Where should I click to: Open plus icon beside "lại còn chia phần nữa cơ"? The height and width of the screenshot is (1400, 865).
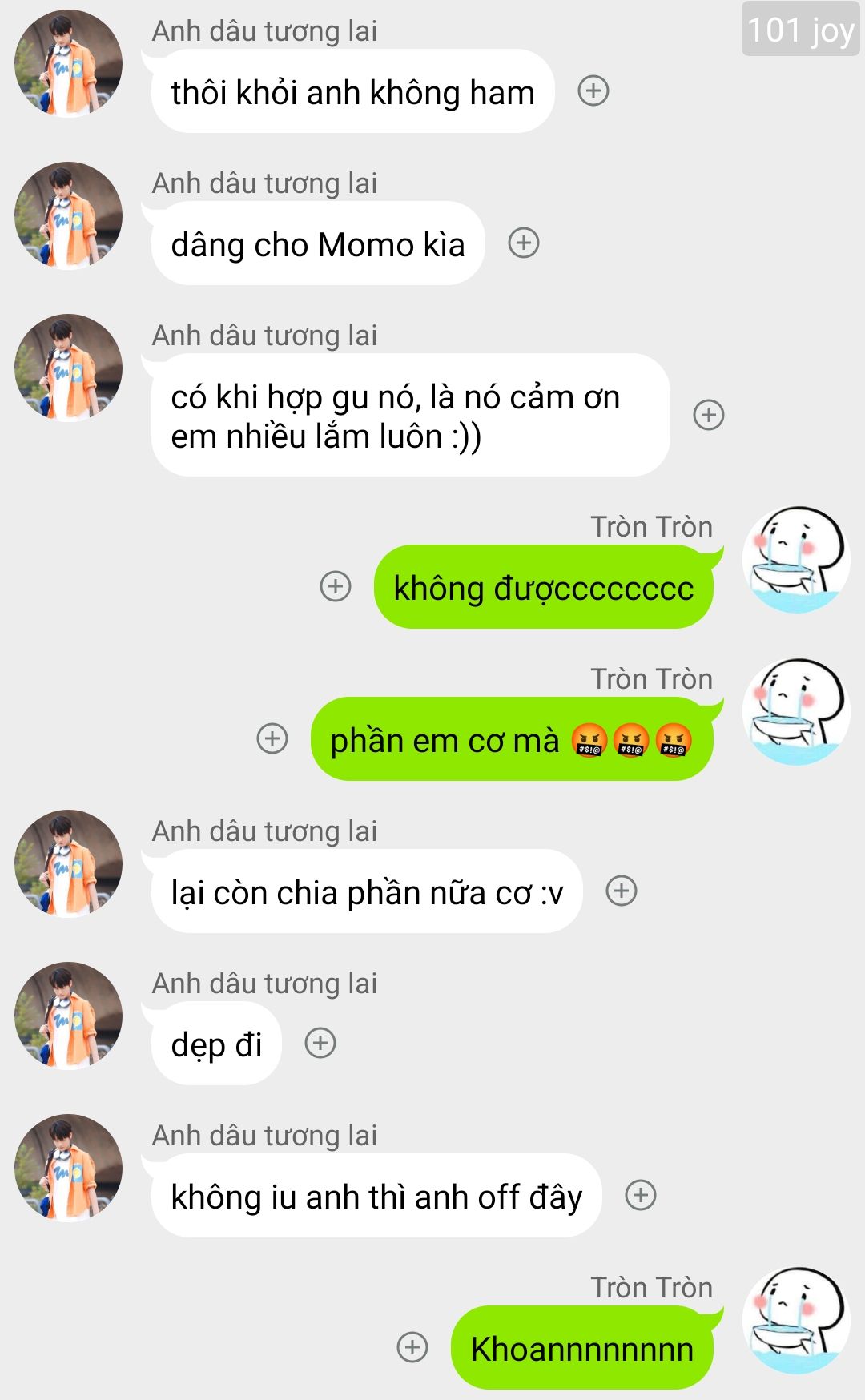pyautogui.click(x=622, y=891)
